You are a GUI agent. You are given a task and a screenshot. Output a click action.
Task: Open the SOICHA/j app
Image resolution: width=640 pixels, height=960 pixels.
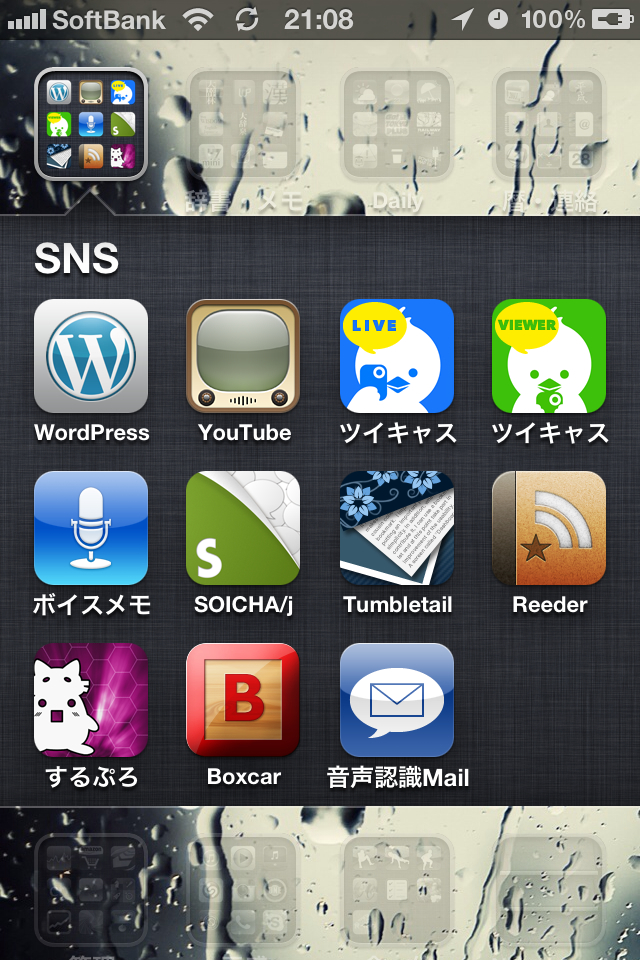[x=243, y=529]
